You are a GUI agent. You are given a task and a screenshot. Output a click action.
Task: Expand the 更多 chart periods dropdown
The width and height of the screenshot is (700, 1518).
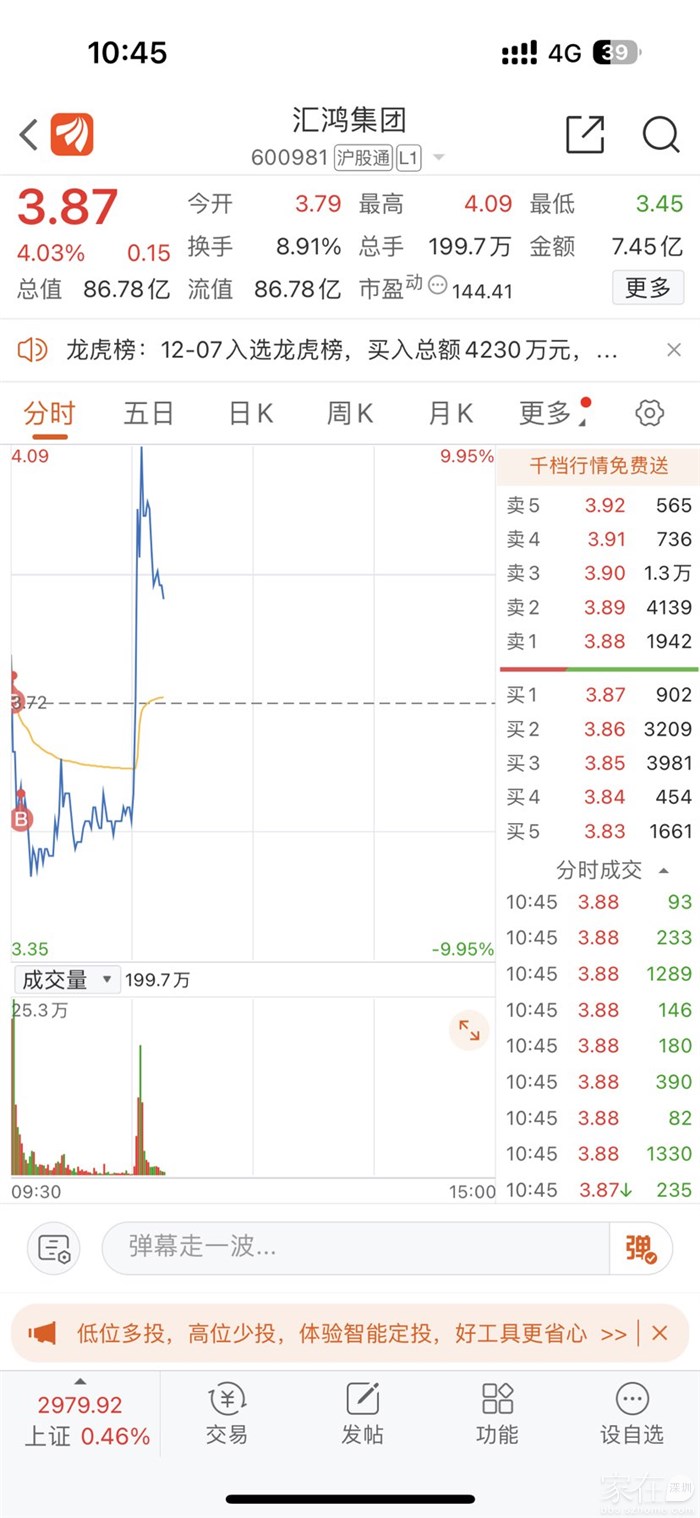548,413
